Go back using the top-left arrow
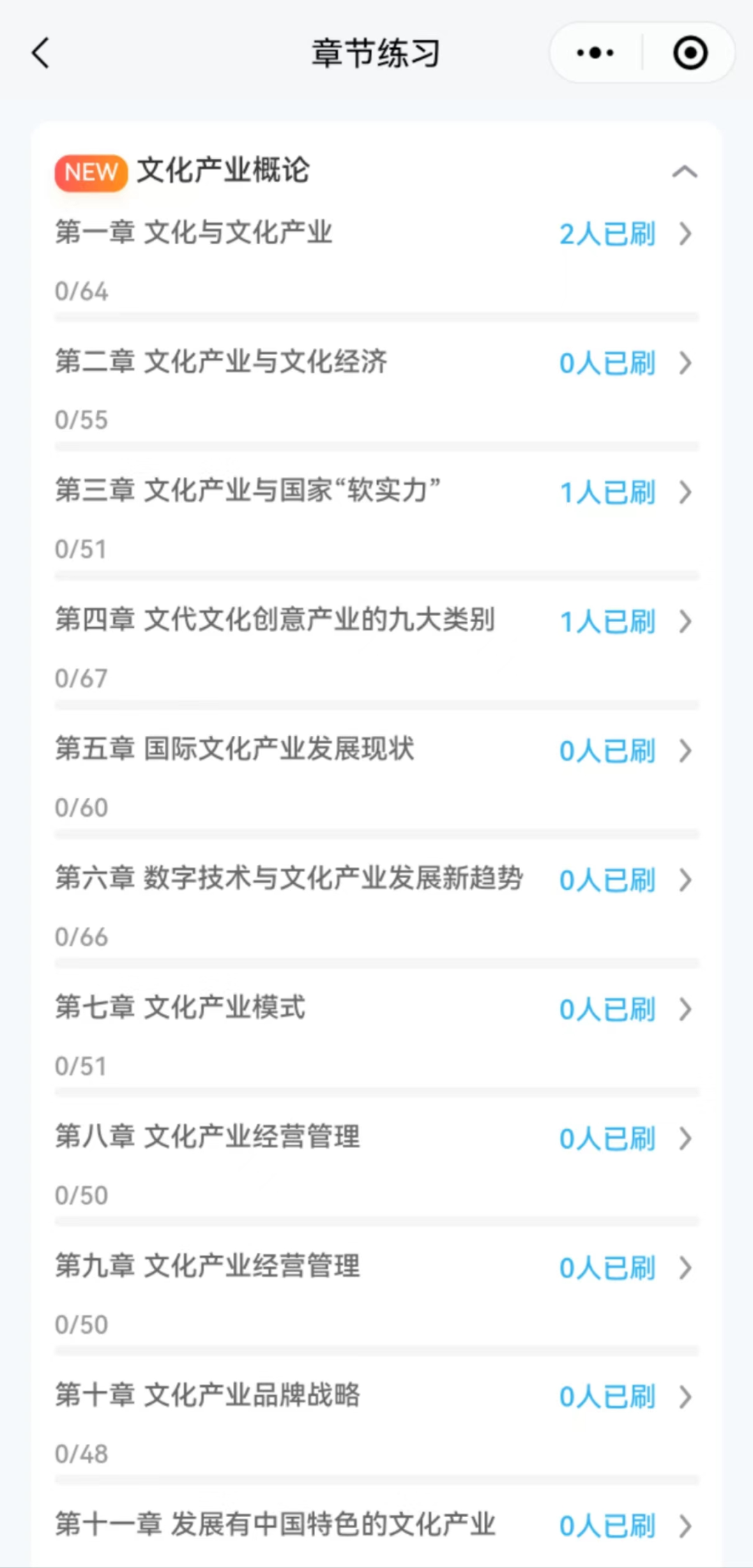This screenshot has width=753, height=1568. coord(41,53)
